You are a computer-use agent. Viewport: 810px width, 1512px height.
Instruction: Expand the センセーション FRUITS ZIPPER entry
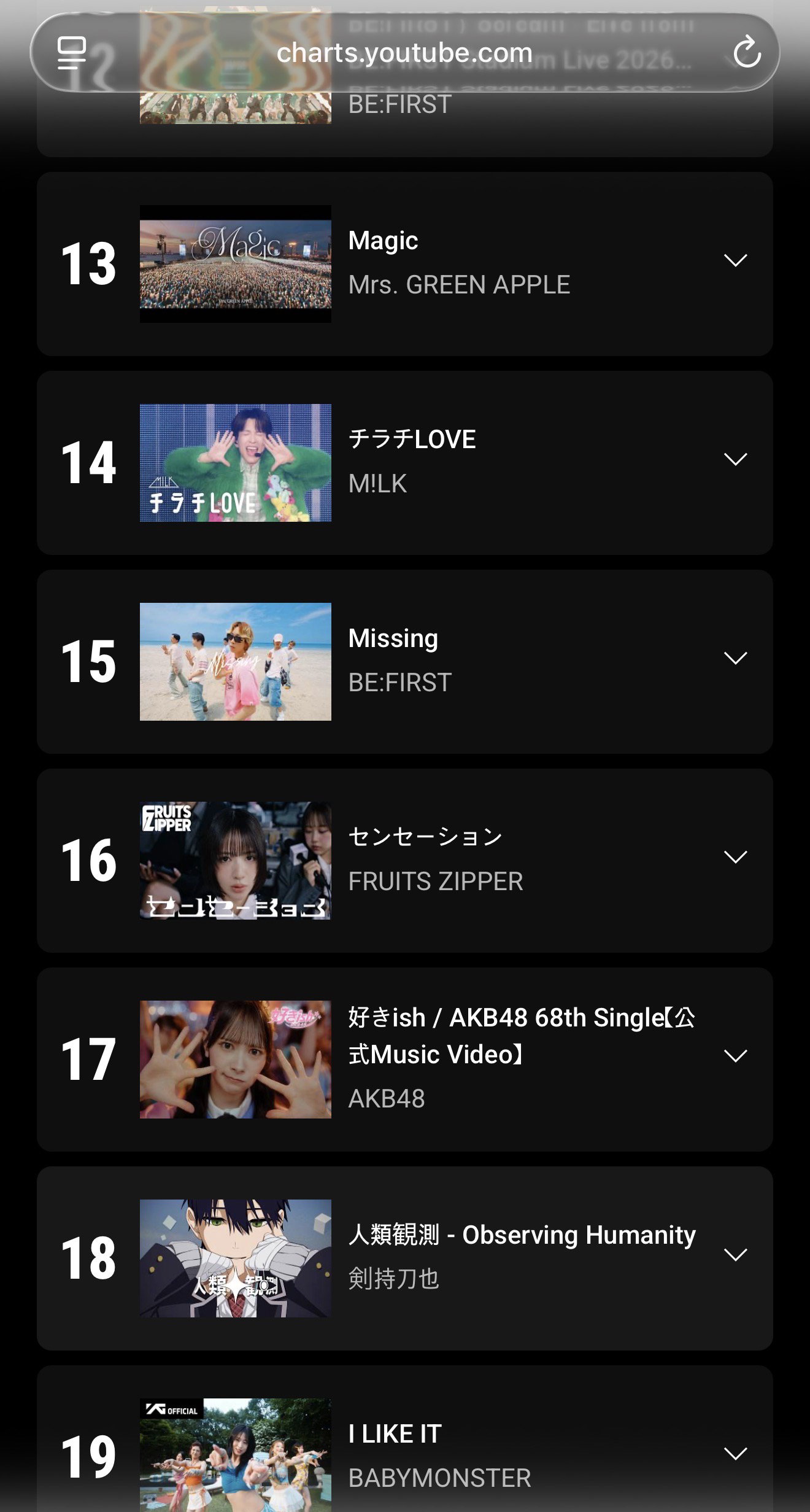tap(735, 857)
